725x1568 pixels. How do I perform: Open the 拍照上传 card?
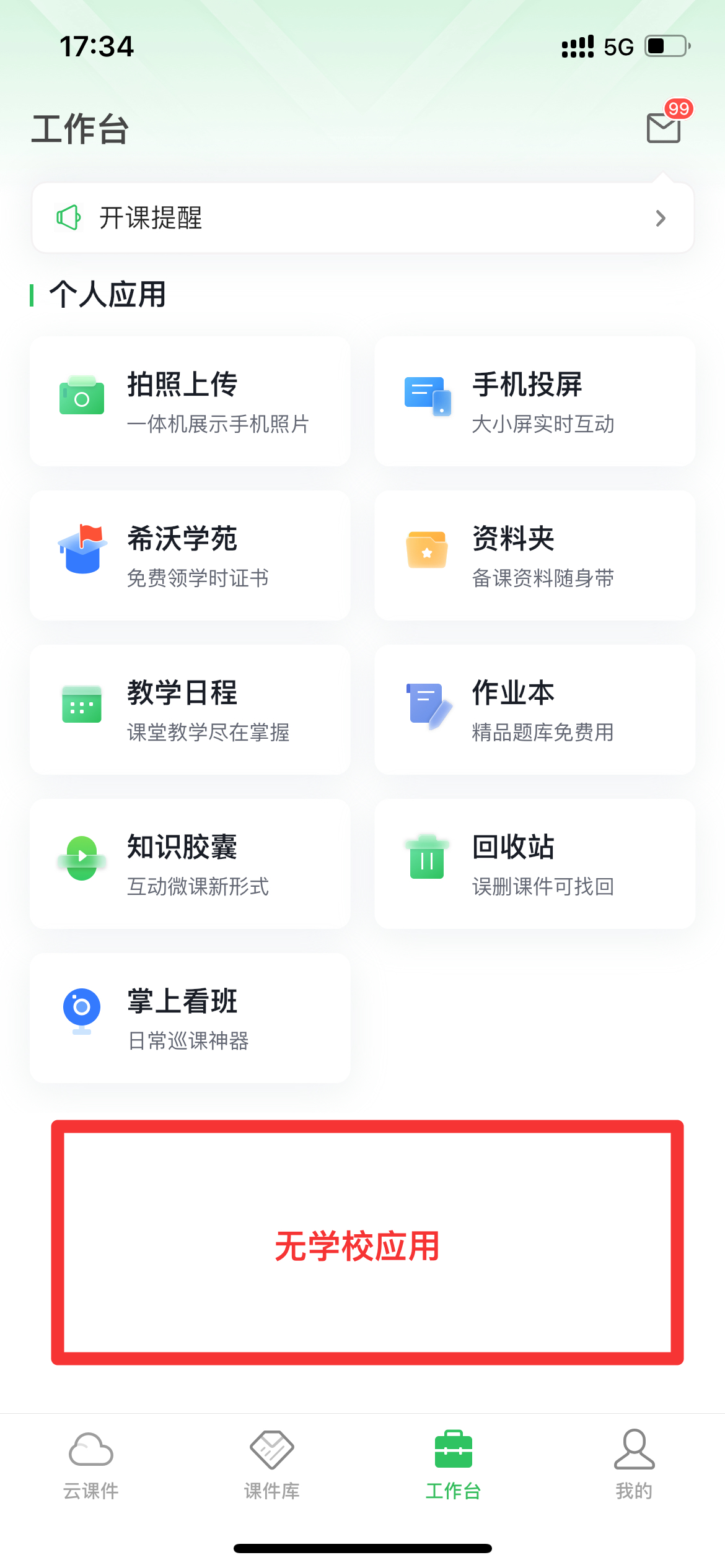tap(190, 401)
